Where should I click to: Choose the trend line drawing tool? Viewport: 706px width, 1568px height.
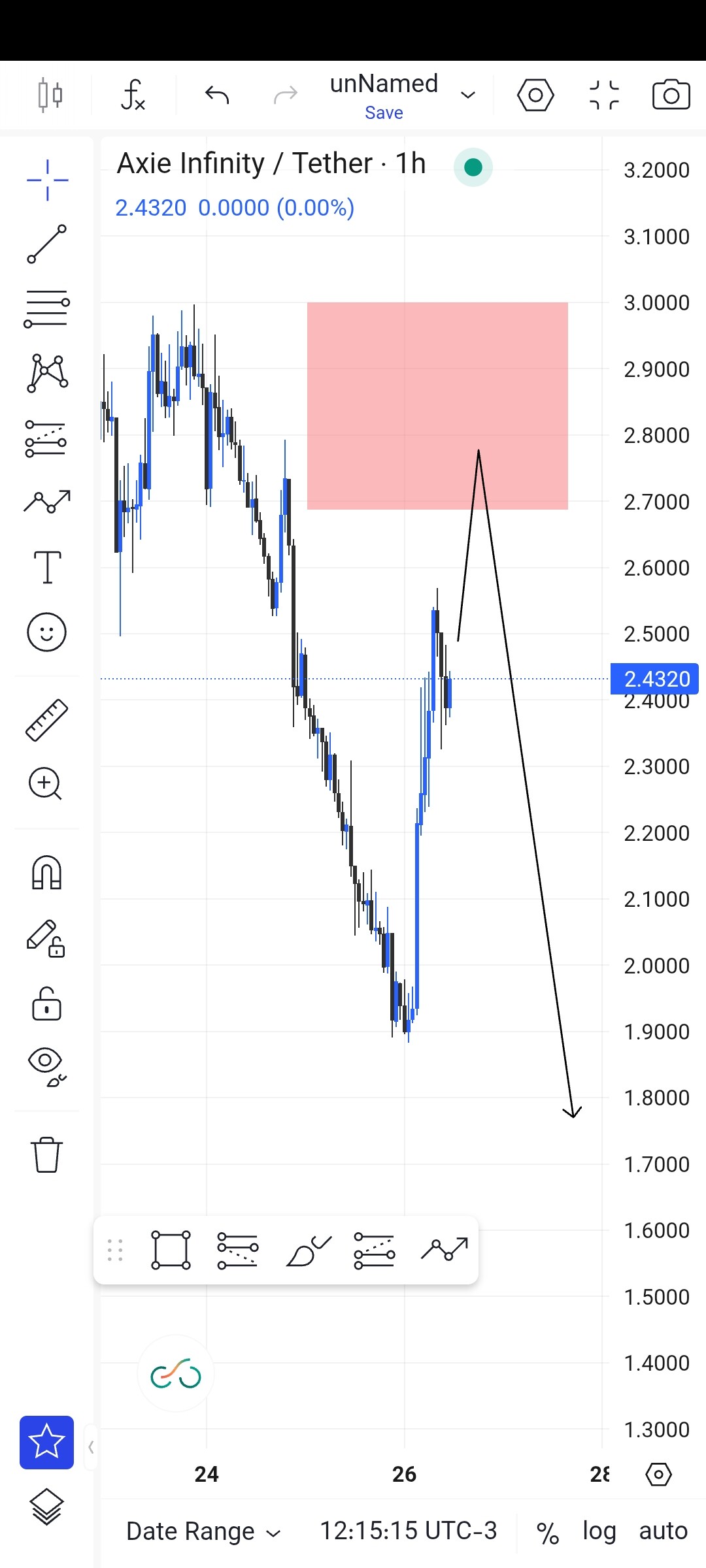click(x=47, y=244)
